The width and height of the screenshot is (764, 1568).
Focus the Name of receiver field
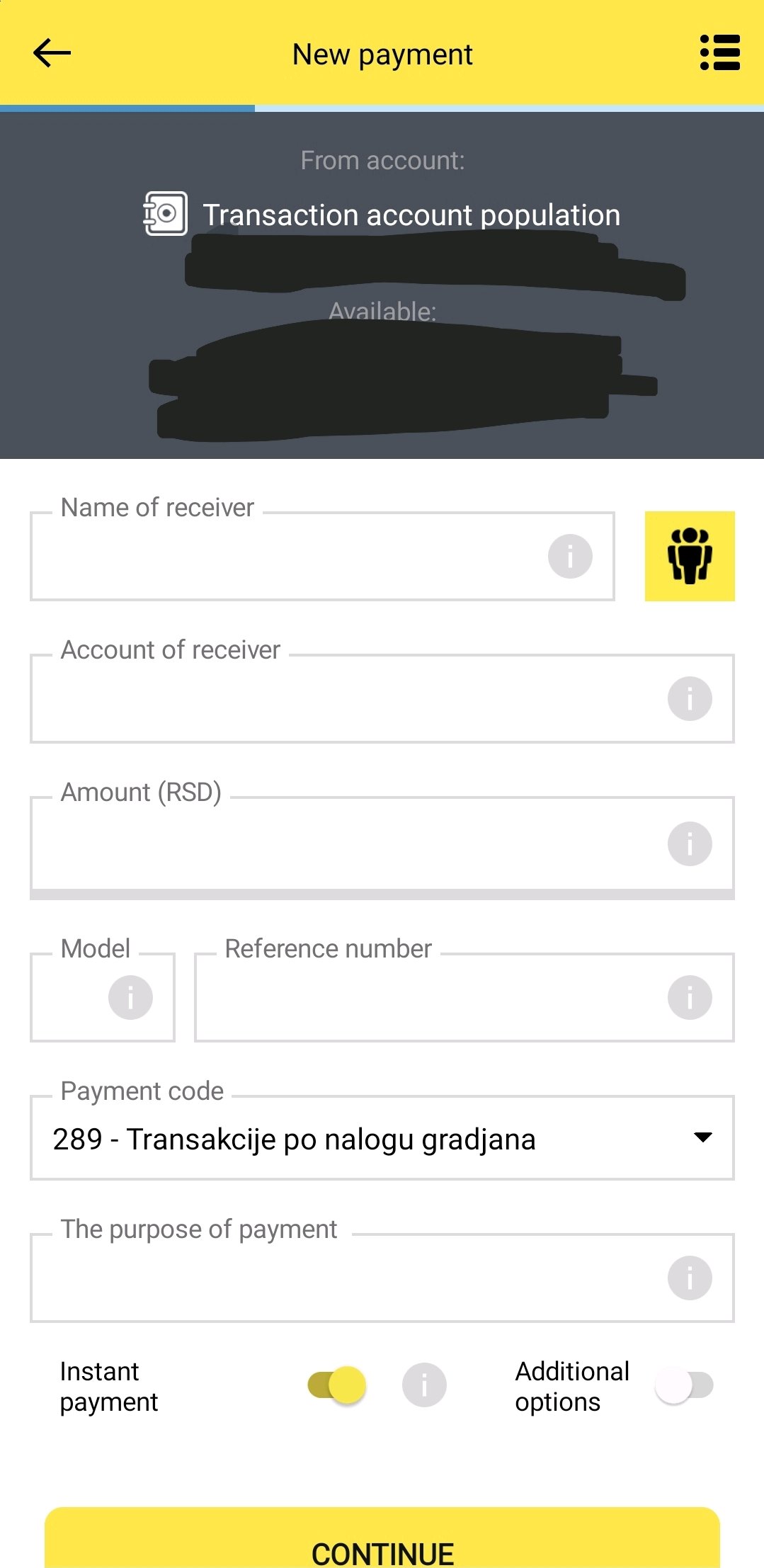(283, 557)
